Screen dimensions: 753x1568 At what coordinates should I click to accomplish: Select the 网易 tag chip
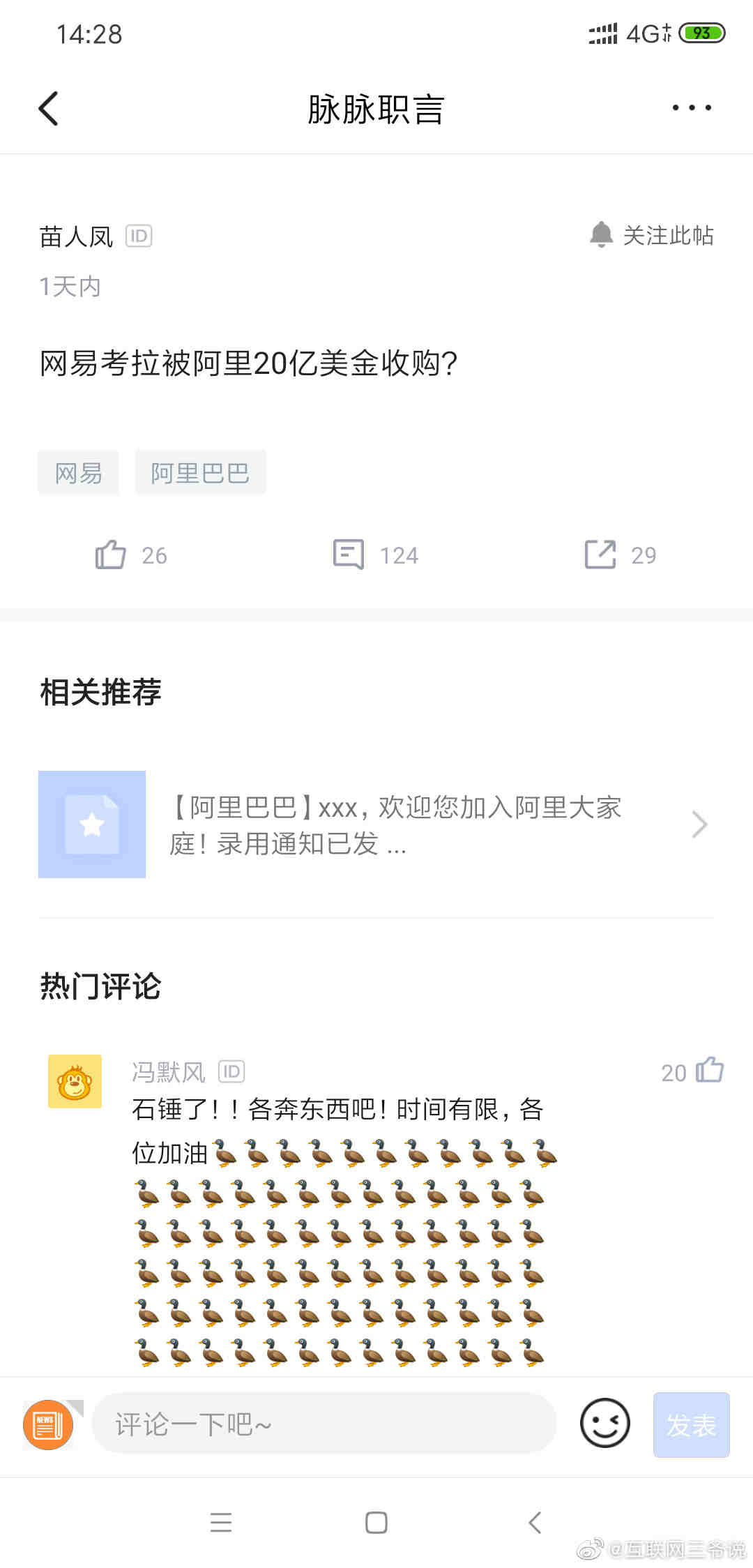(78, 473)
